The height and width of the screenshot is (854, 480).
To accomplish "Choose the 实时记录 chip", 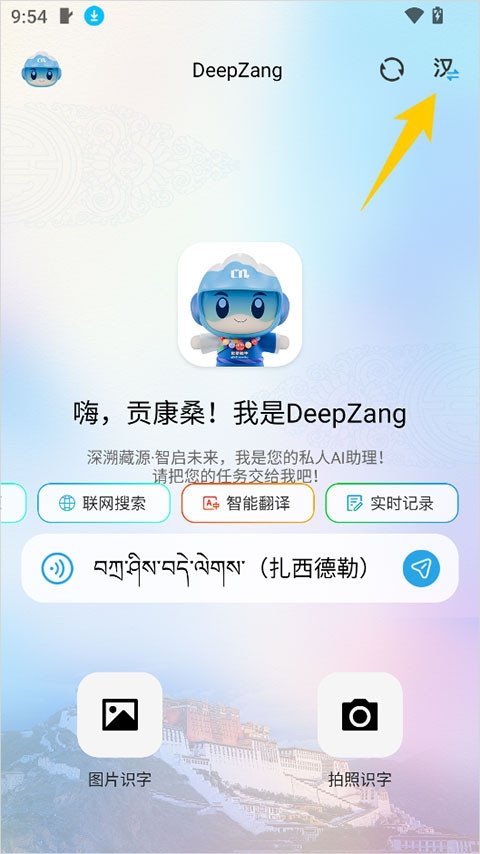I will (392, 503).
